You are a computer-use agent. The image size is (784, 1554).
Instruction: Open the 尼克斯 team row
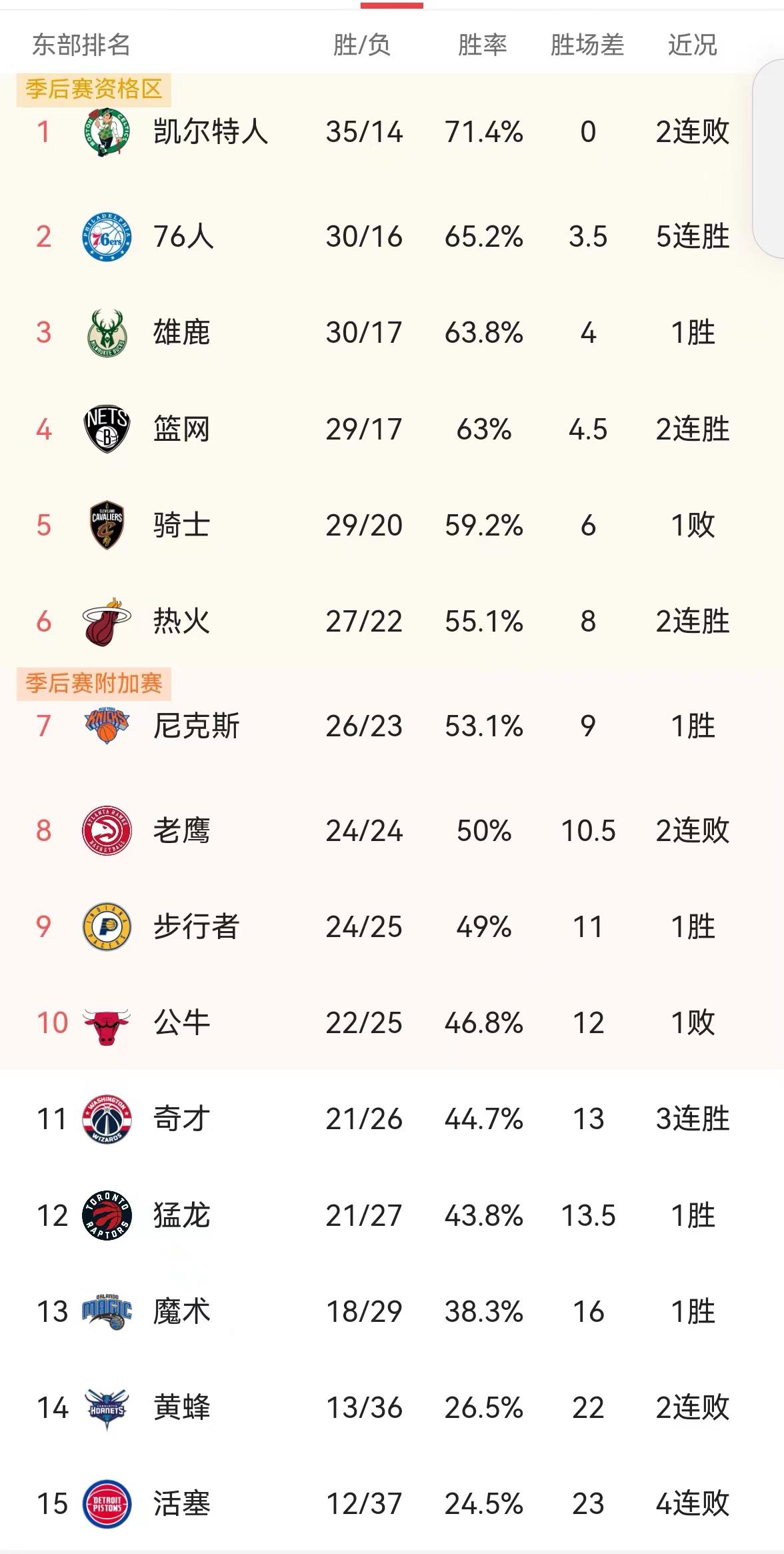tap(392, 726)
